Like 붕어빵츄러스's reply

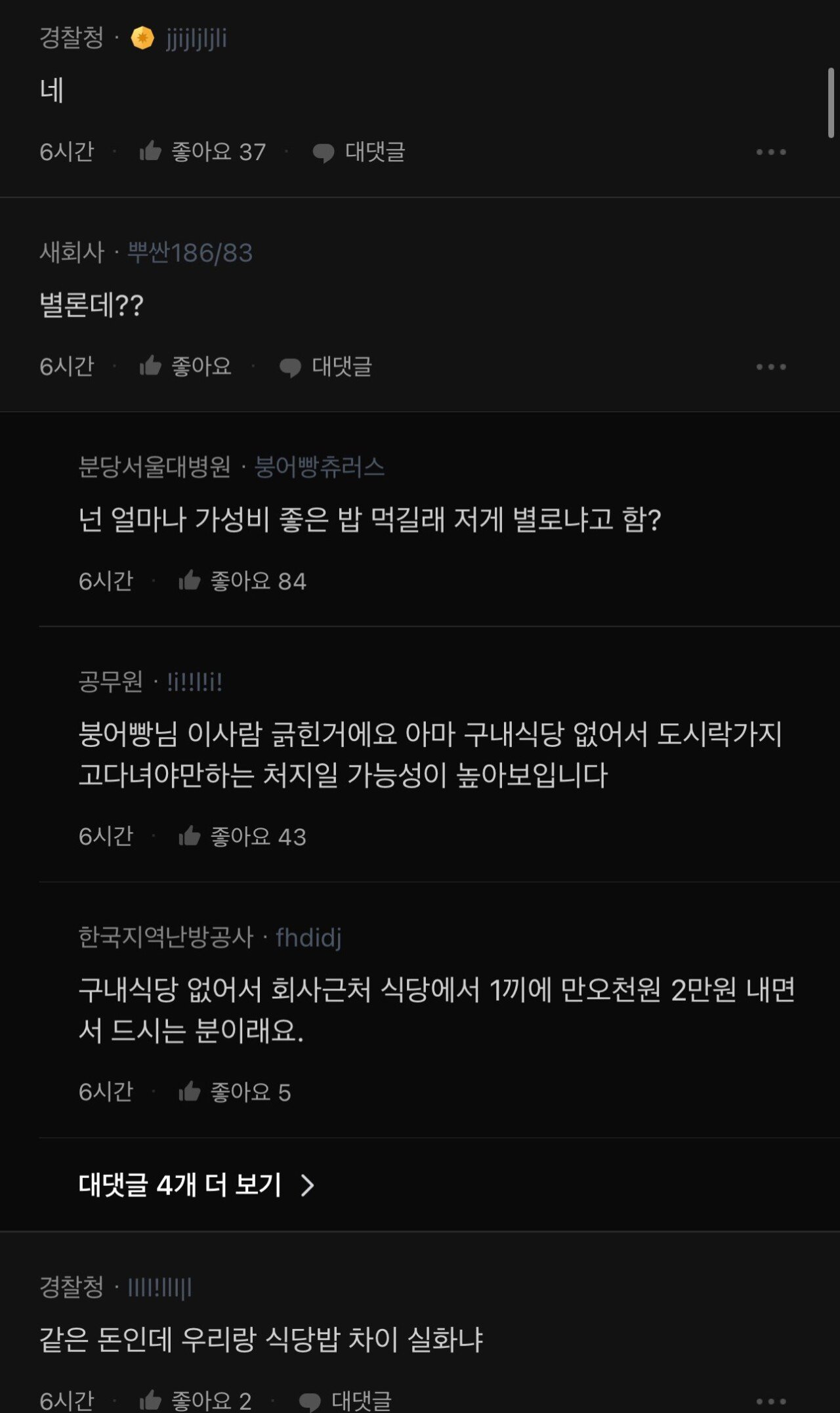click(x=241, y=581)
